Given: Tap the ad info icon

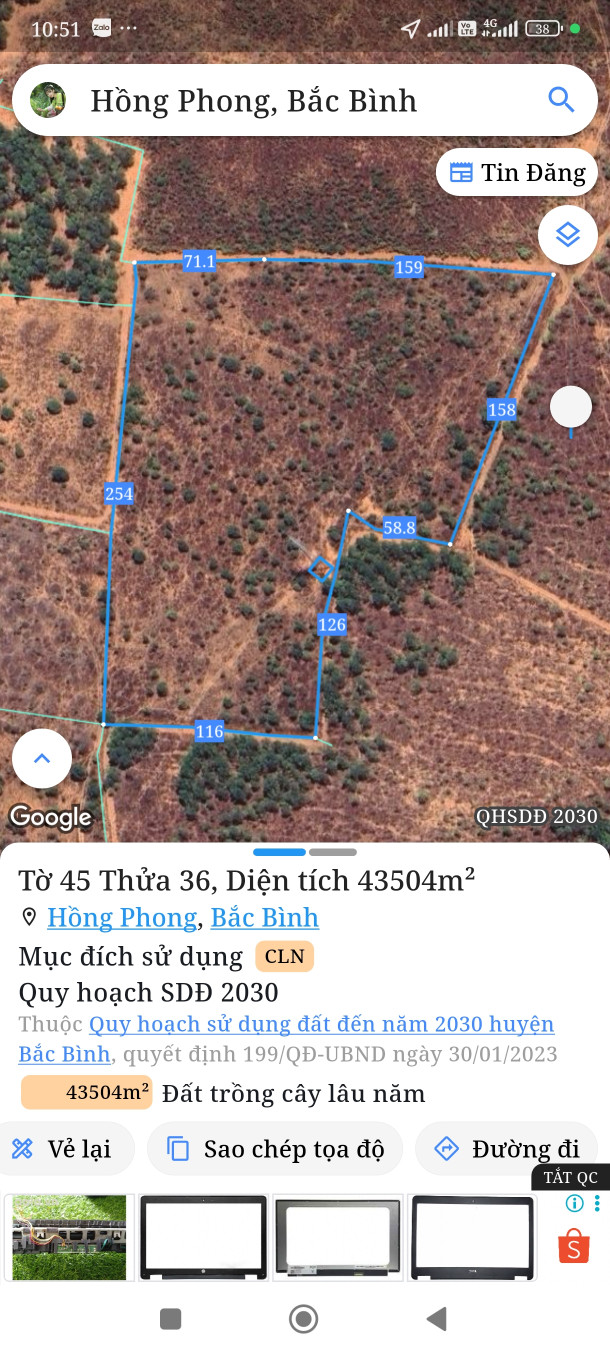Looking at the screenshot, I should pyautogui.click(x=575, y=1203).
